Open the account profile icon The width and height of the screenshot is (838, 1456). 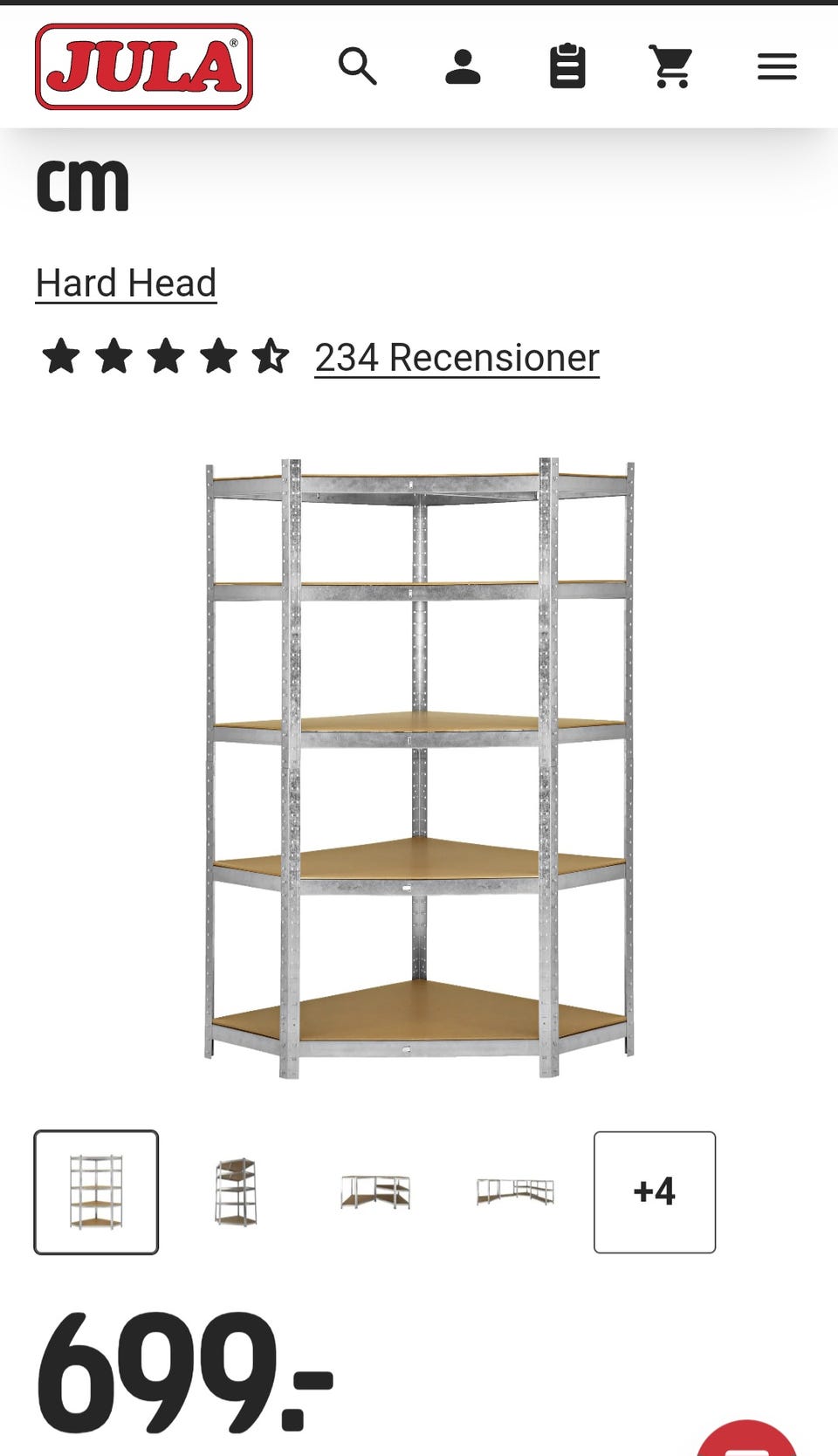(x=463, y=66)
